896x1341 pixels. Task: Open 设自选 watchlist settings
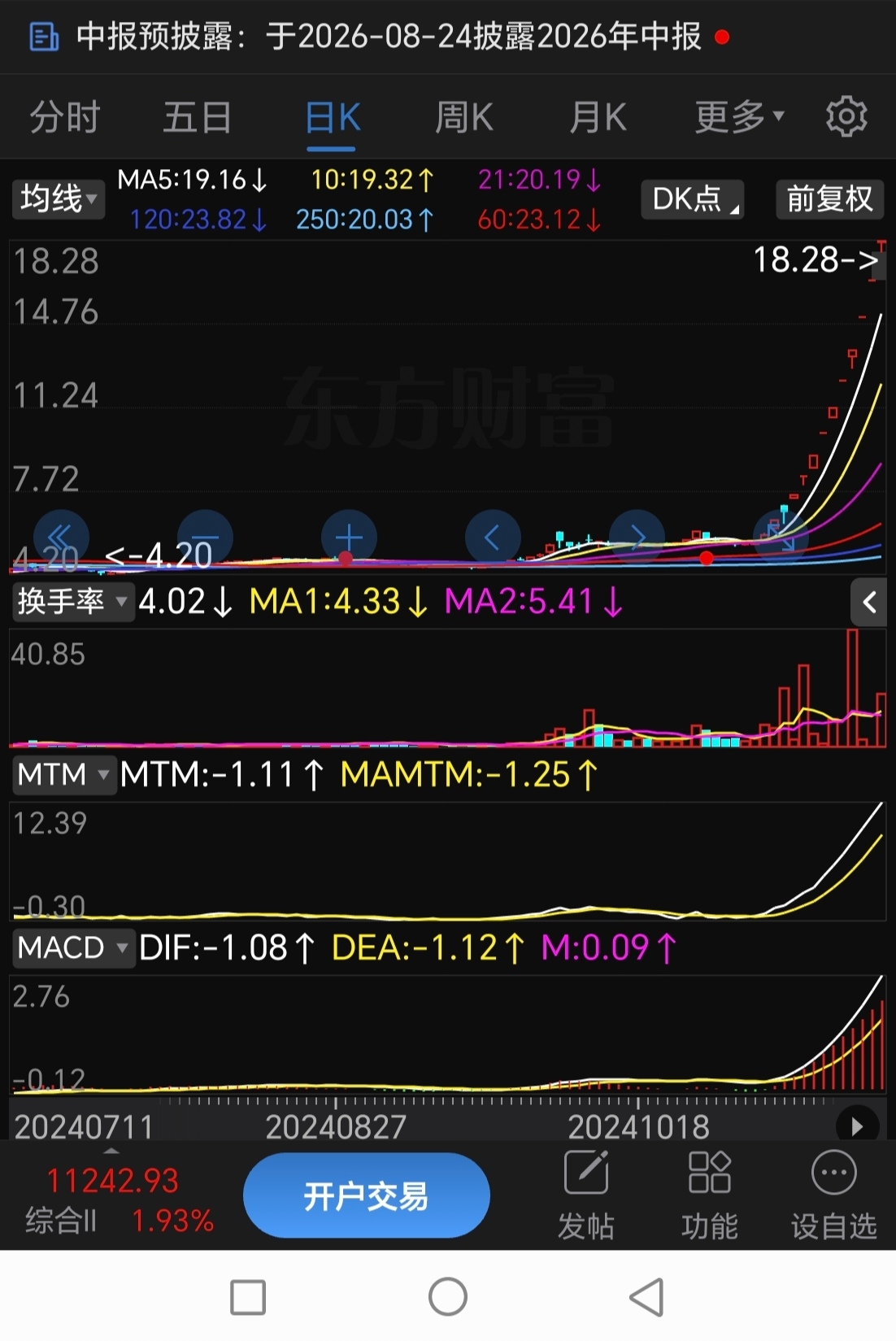point(834,1195)
